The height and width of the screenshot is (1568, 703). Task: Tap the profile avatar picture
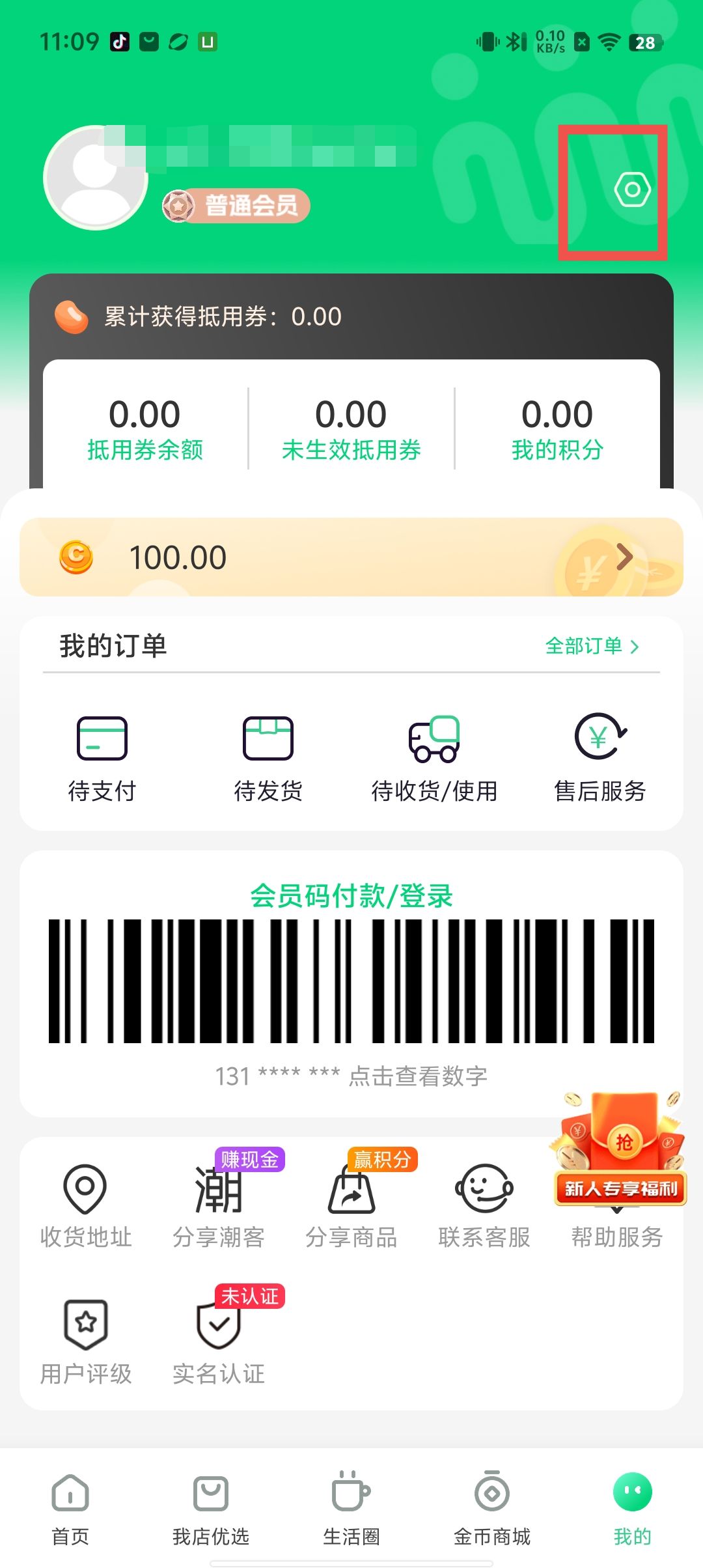(96, 178)
